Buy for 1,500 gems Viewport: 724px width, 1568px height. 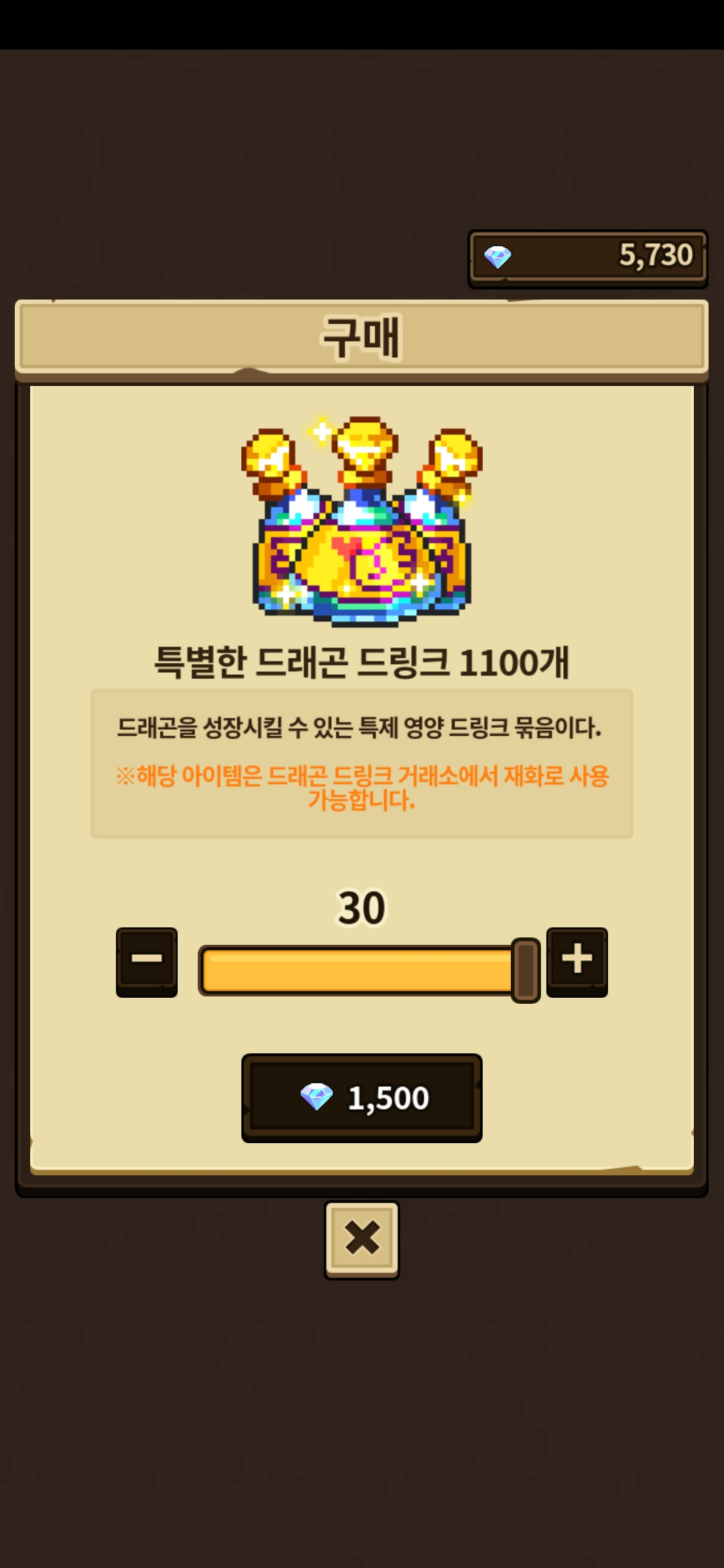362,1098
